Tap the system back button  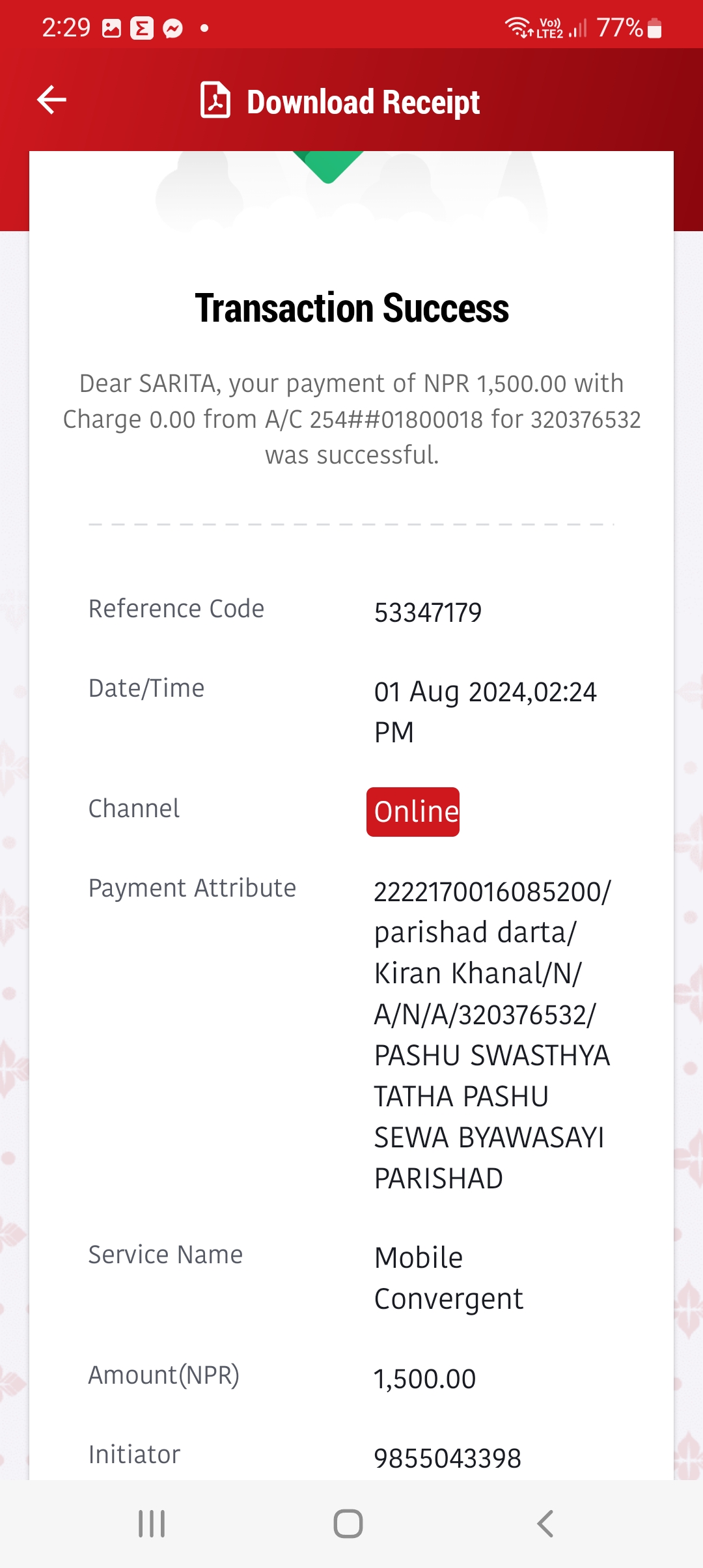(x=545, y=1524)
